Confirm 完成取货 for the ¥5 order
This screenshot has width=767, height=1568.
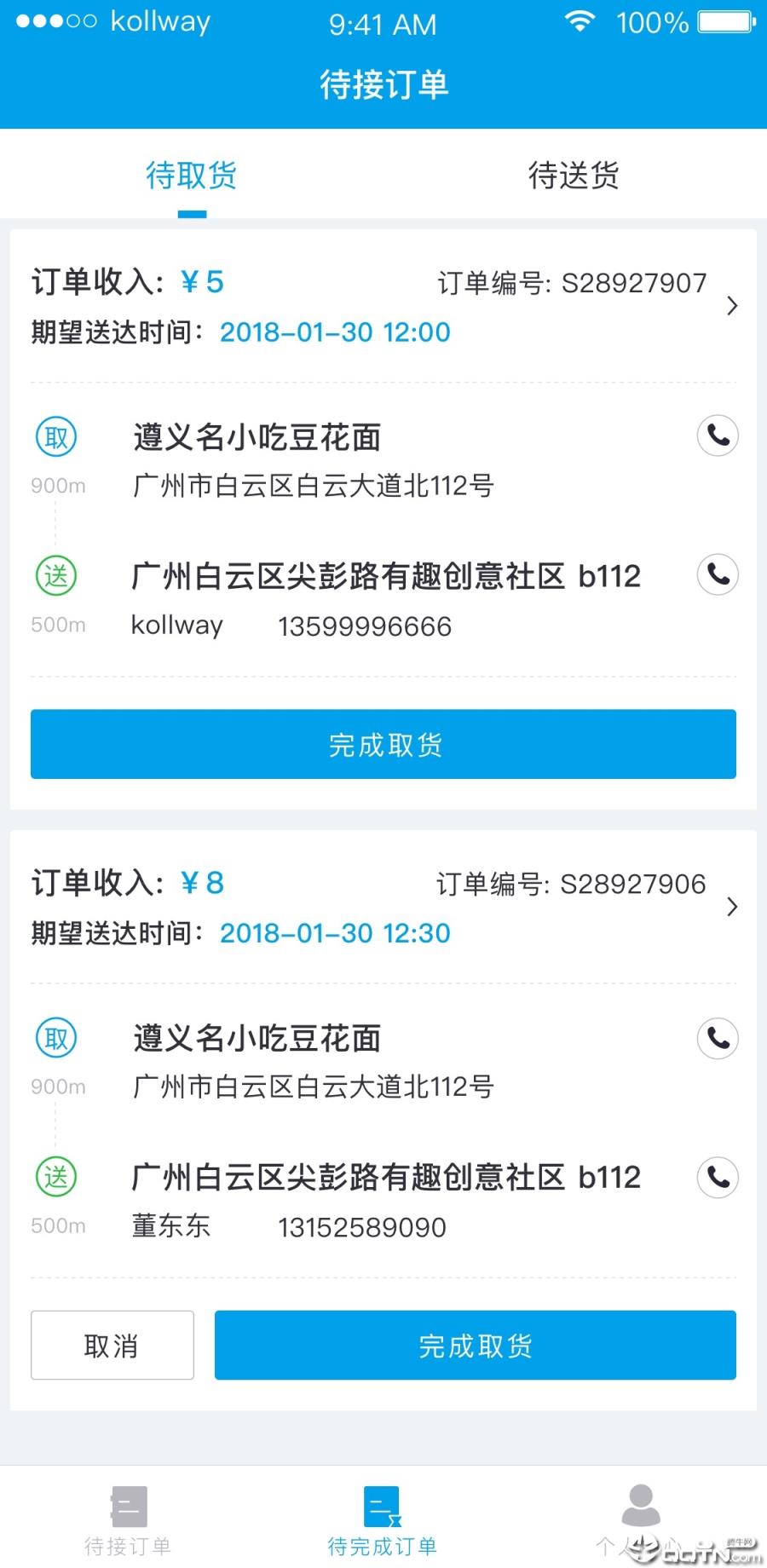[383, 744]
